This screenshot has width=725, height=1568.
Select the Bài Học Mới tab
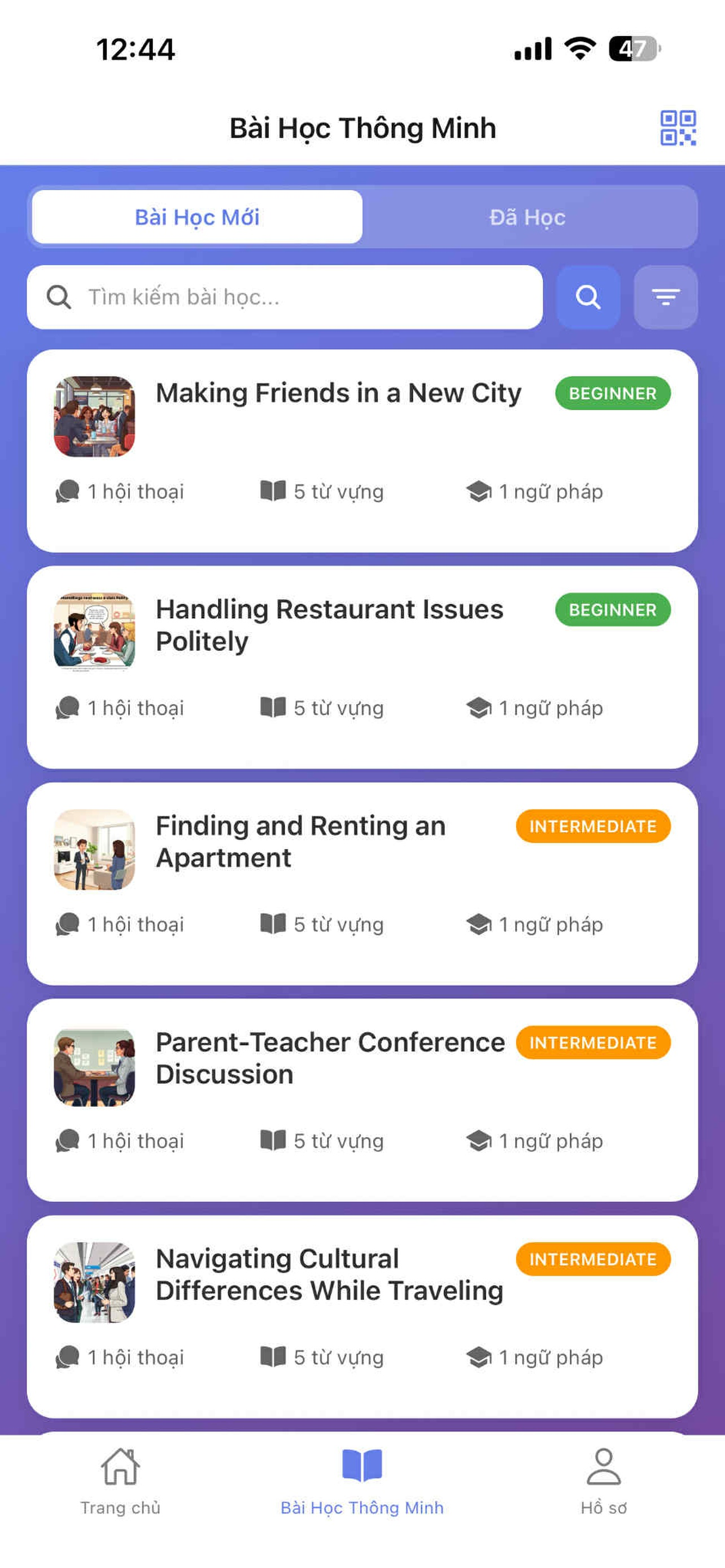(197, 217)
